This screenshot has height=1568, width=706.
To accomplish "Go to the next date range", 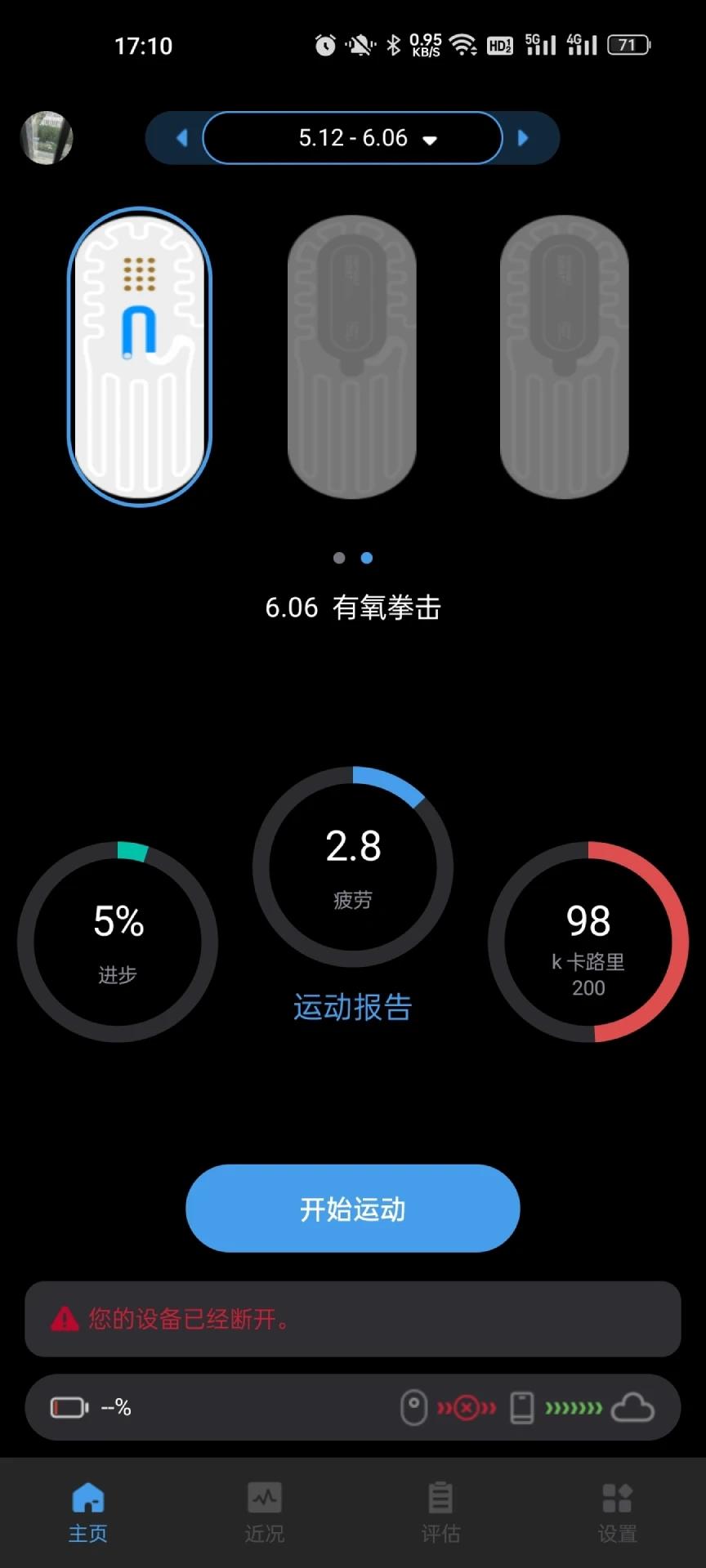I will pos(524,138).
